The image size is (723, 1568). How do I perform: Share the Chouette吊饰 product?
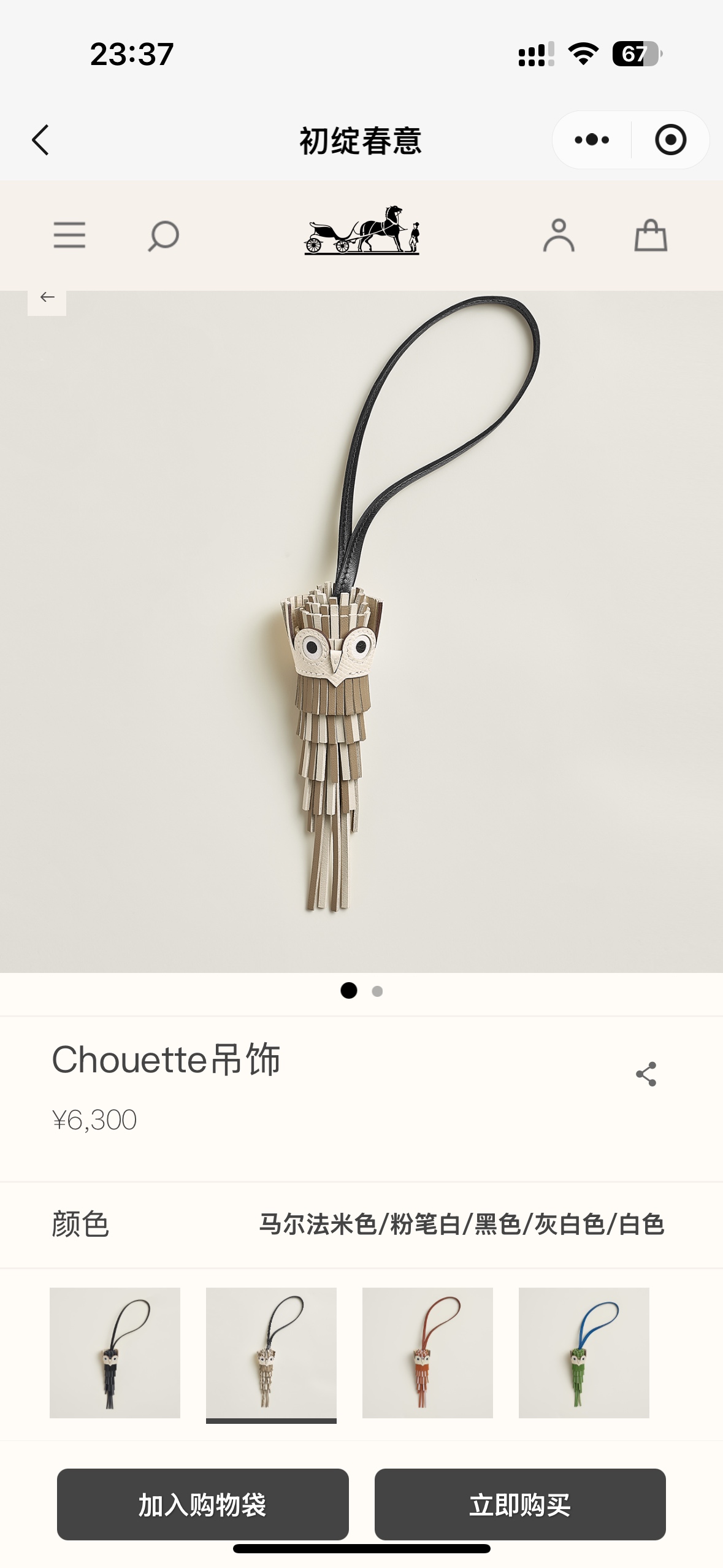[646, 1074]
